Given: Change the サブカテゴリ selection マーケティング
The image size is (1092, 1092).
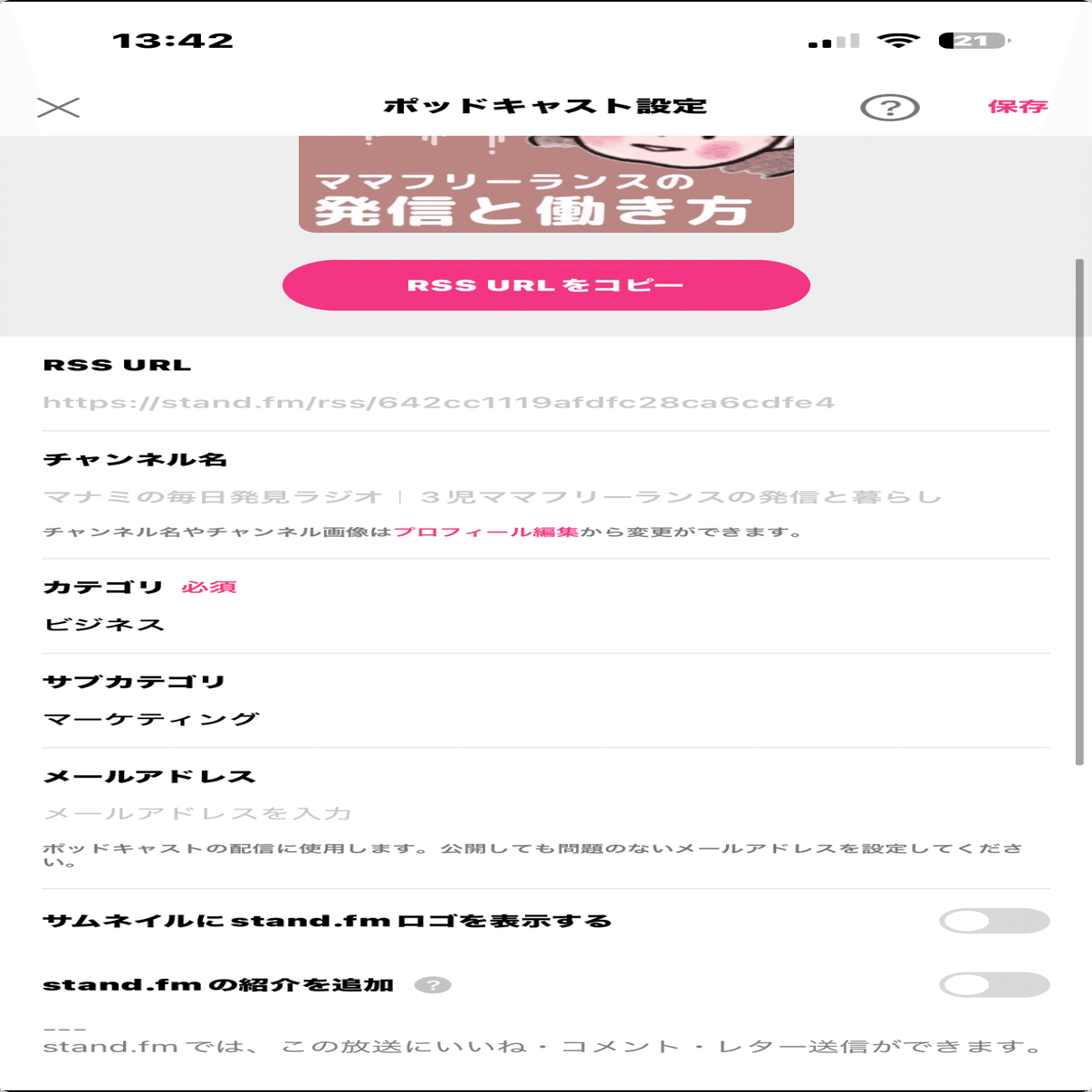Looking at the screenshot, I should coord(151,719).
